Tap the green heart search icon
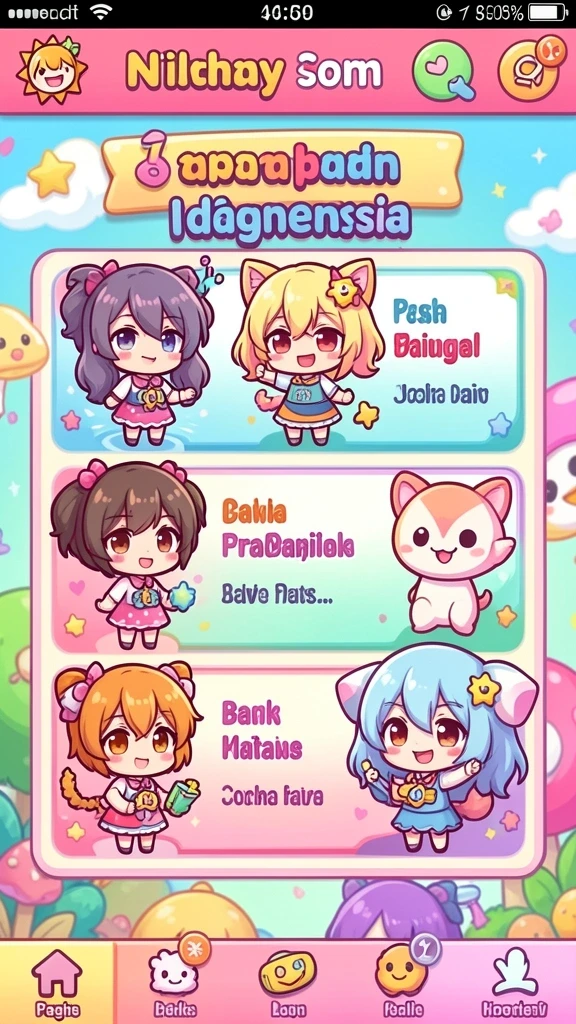576x1024 pixels. (x=445, y=71)
